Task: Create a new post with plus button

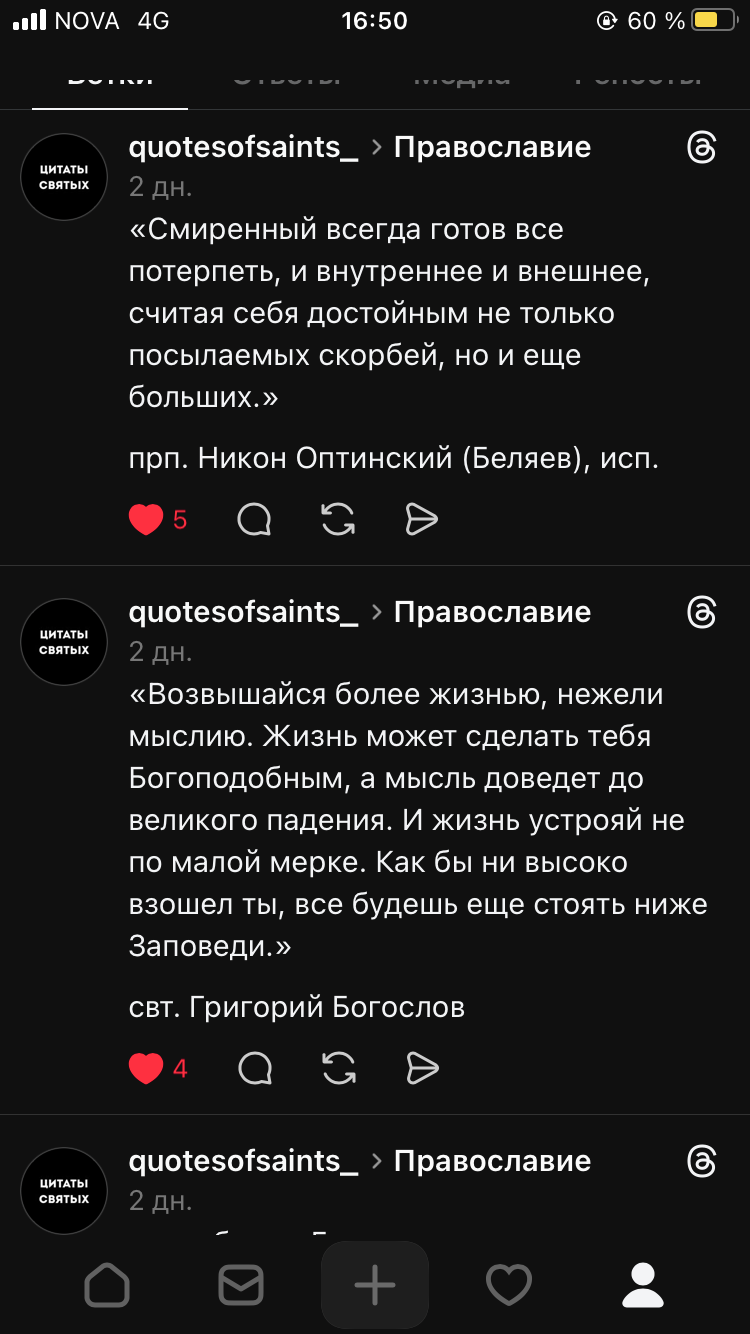Action: coord(375,1284)
